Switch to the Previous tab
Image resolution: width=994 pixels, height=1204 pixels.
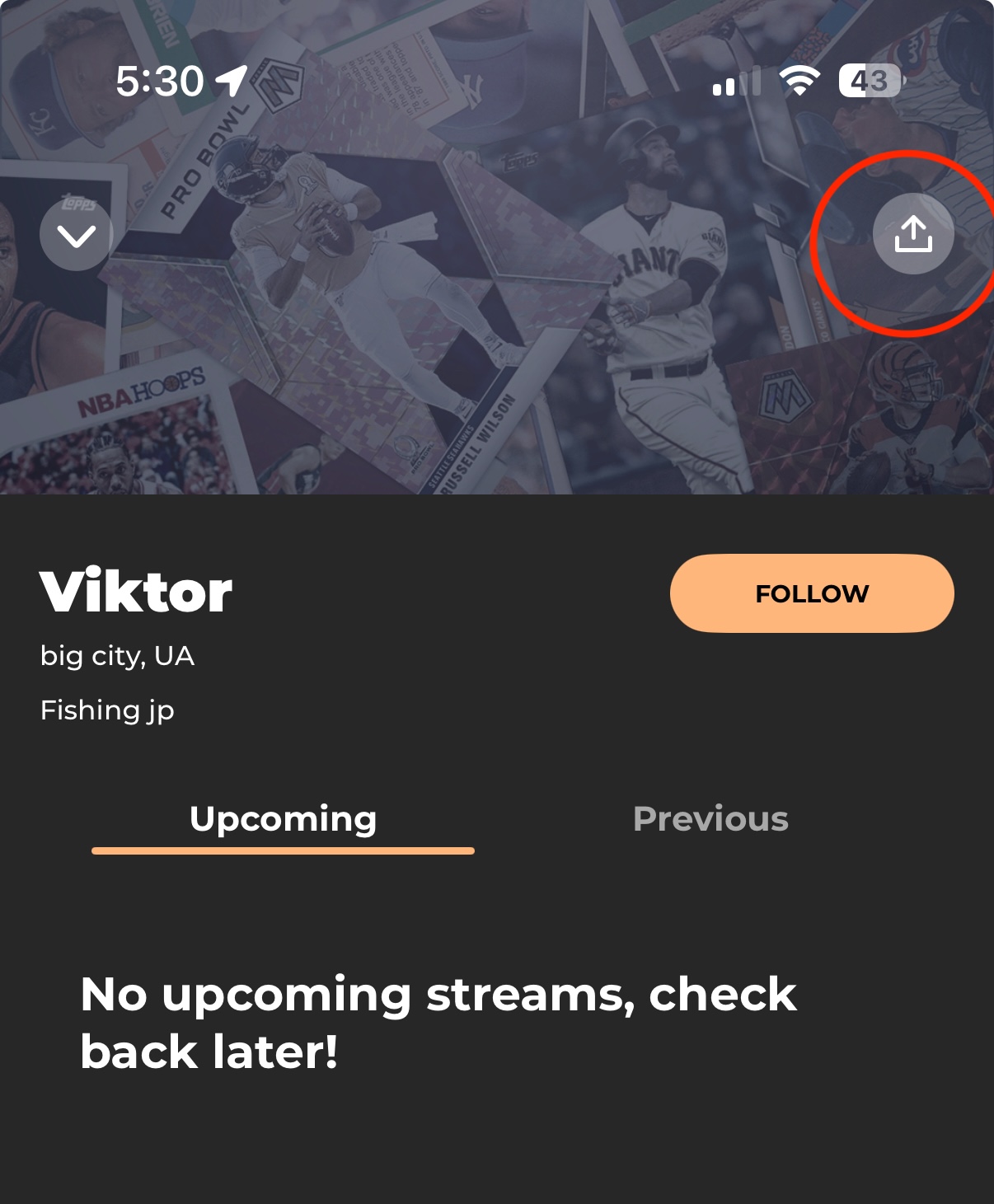(710, 819)
